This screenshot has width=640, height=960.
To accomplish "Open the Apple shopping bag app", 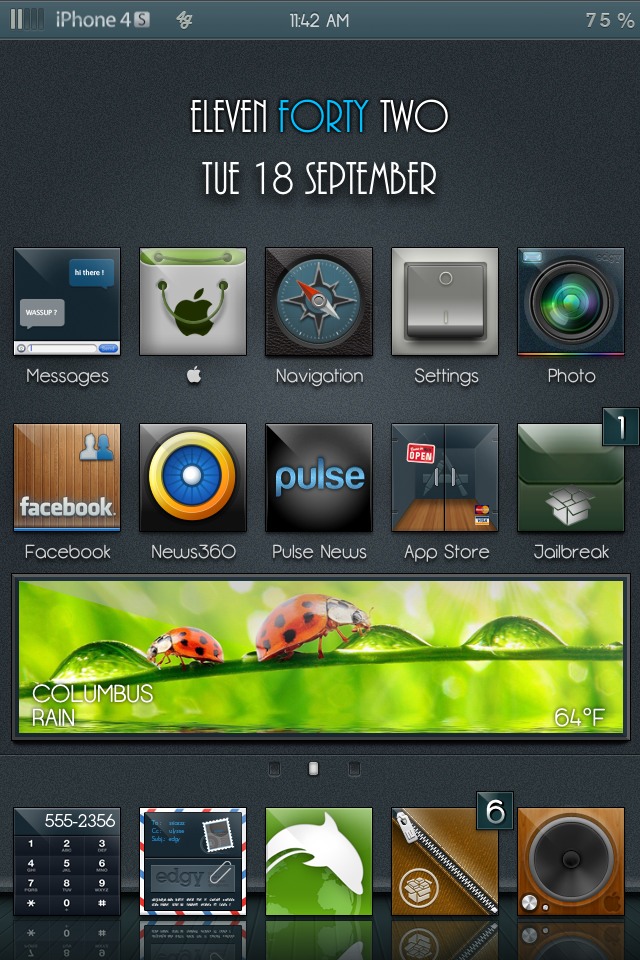I will pyautogui.click(x=193, y=302).
